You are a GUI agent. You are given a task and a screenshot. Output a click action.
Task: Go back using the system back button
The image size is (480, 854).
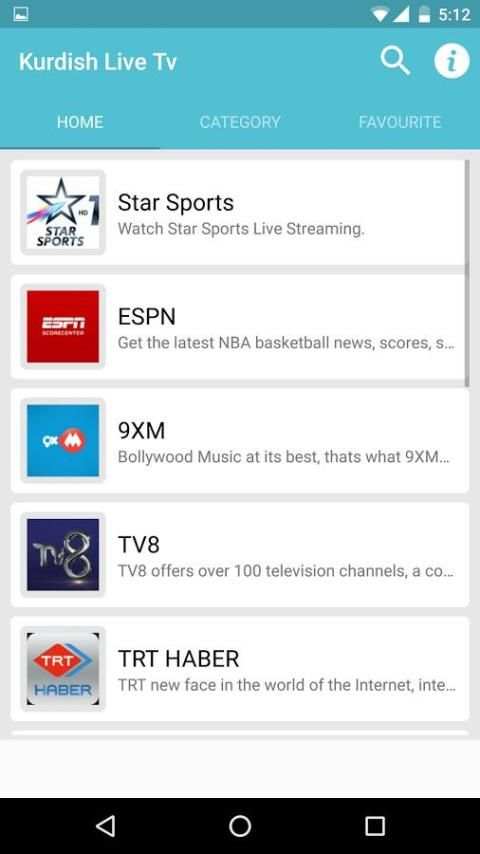pyautogui.click(x=105, y=826)
